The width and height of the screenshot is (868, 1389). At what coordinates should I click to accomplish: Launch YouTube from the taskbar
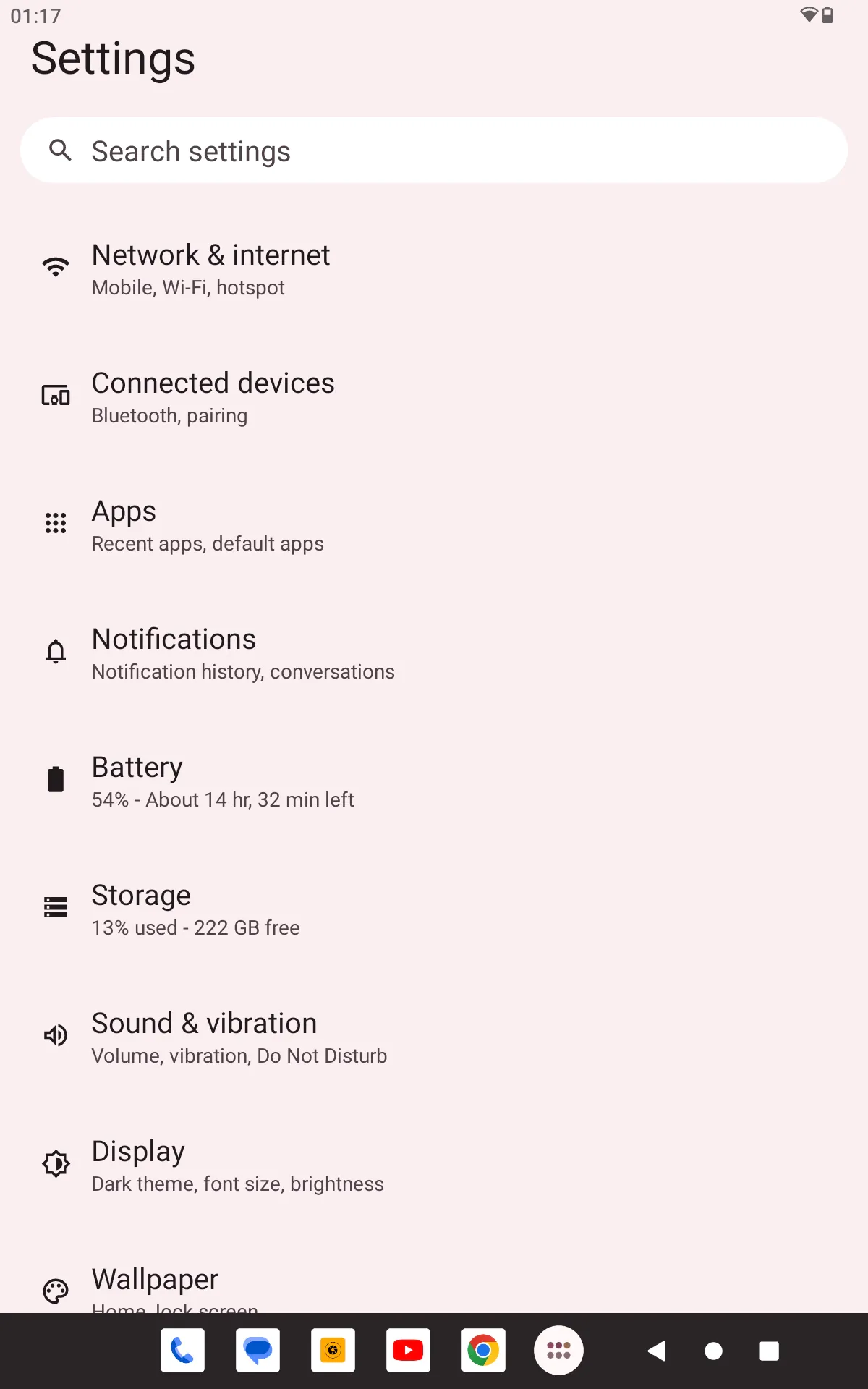click(408, 1351)
